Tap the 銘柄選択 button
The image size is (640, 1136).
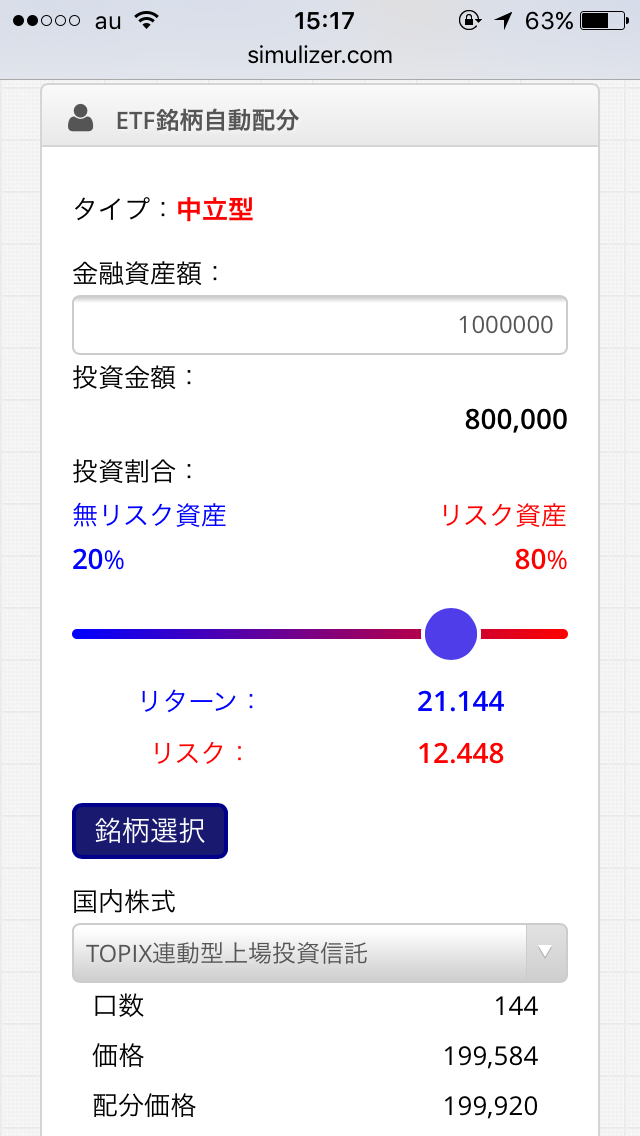tap(150, 831)
